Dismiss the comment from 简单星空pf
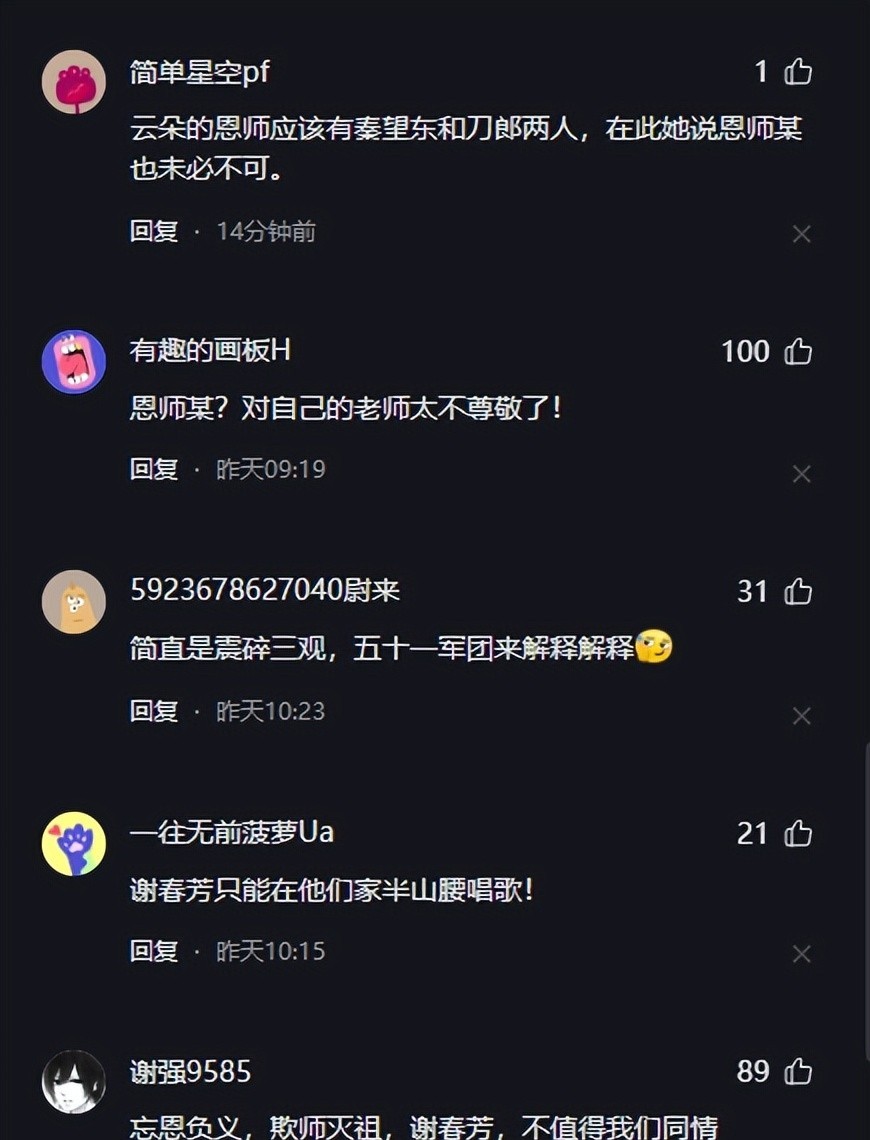The height and width of the screenshot is (1140, 870). click(x=801, y=234)
